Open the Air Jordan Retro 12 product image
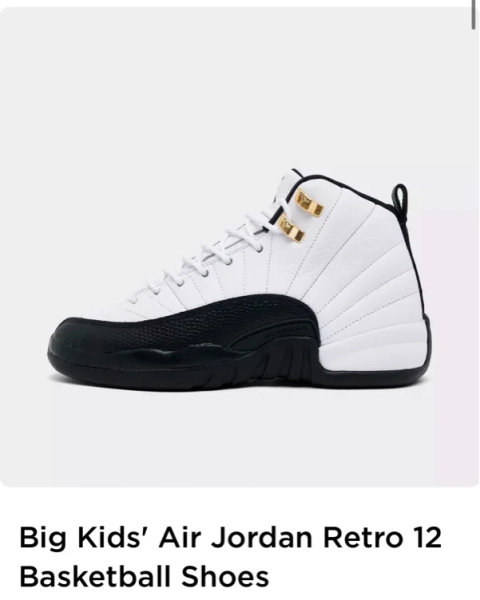The width and height of the screenshot is (480, 600). pyautogui.click(x=239, y=247)
